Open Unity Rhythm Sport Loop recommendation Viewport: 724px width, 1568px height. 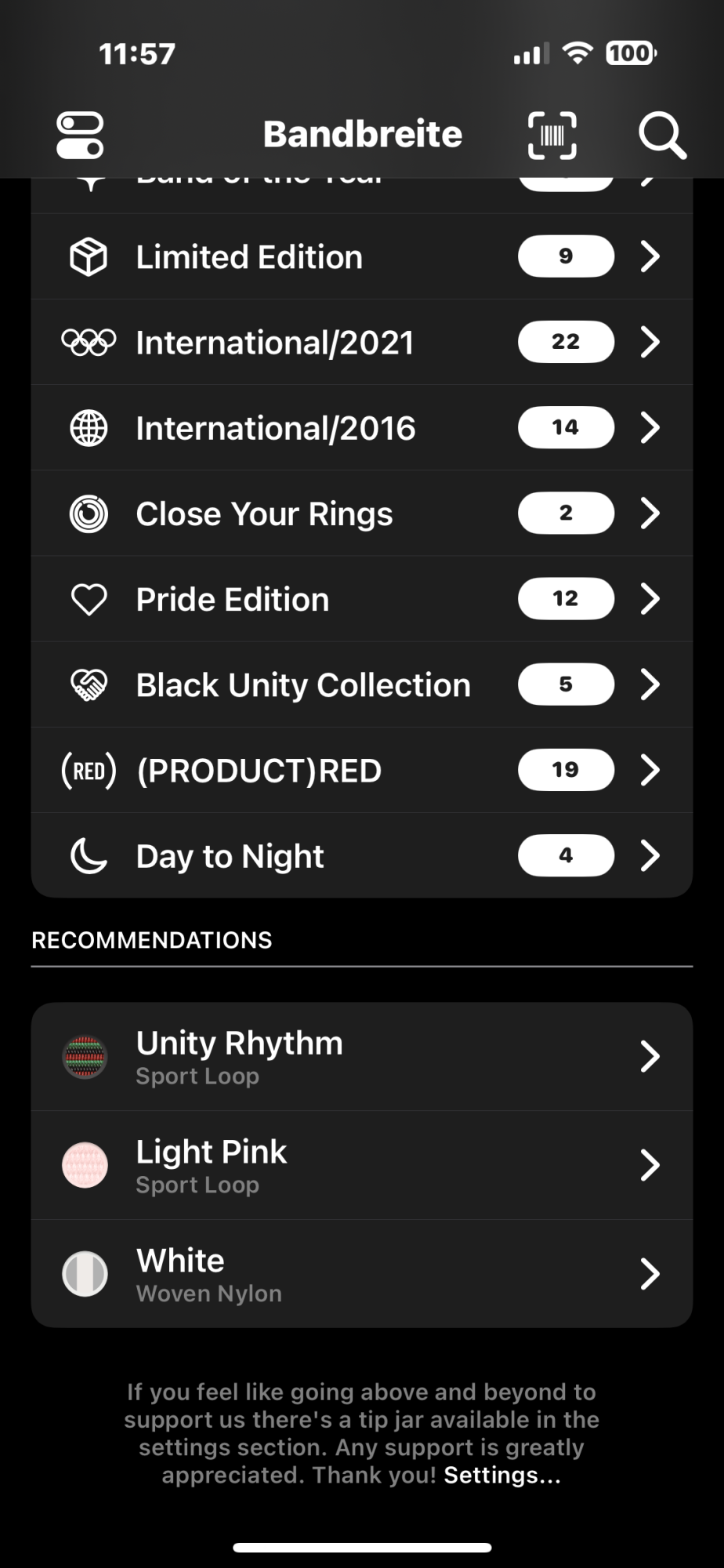click(361, 1057)
